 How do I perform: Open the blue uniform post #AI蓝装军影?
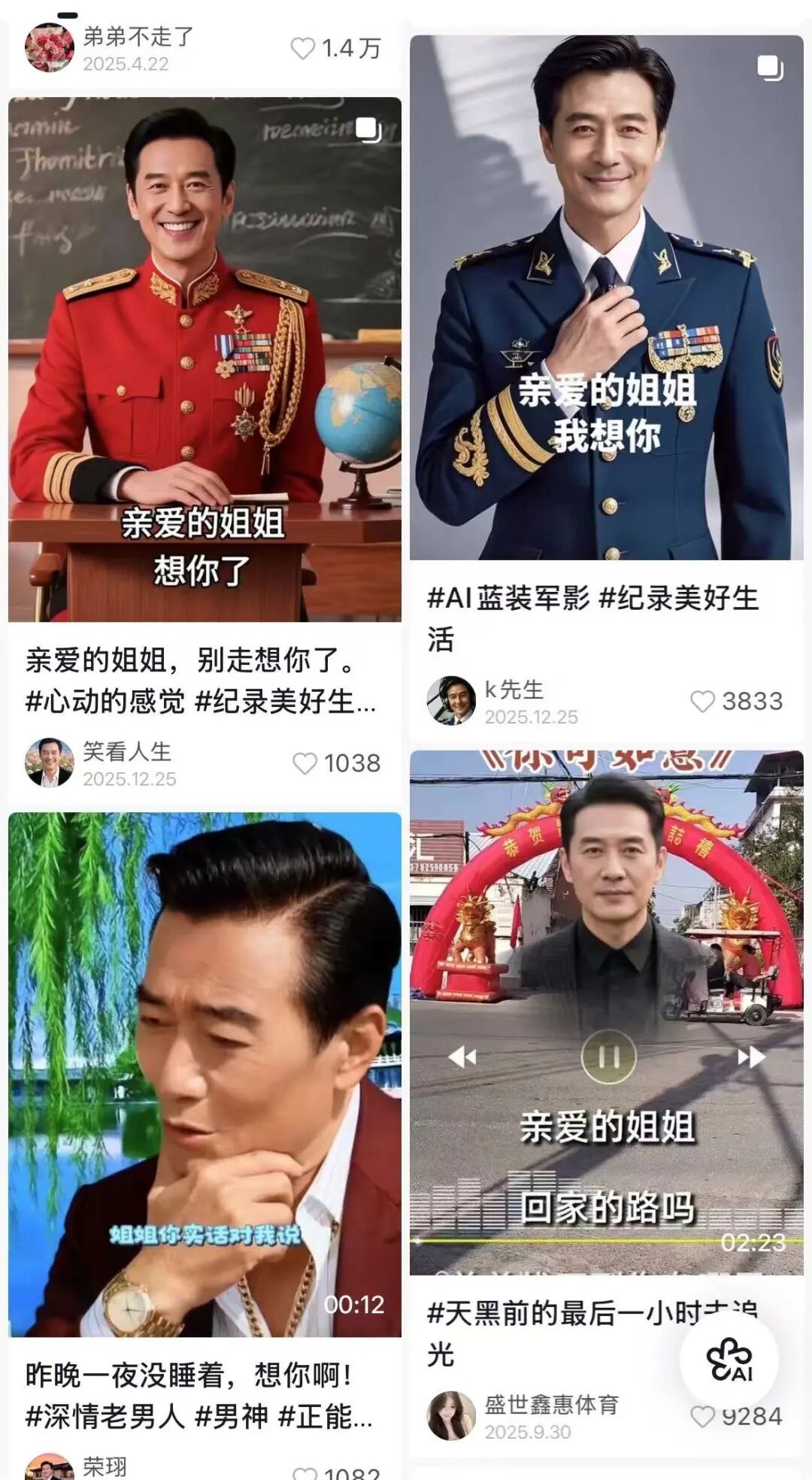606,297
